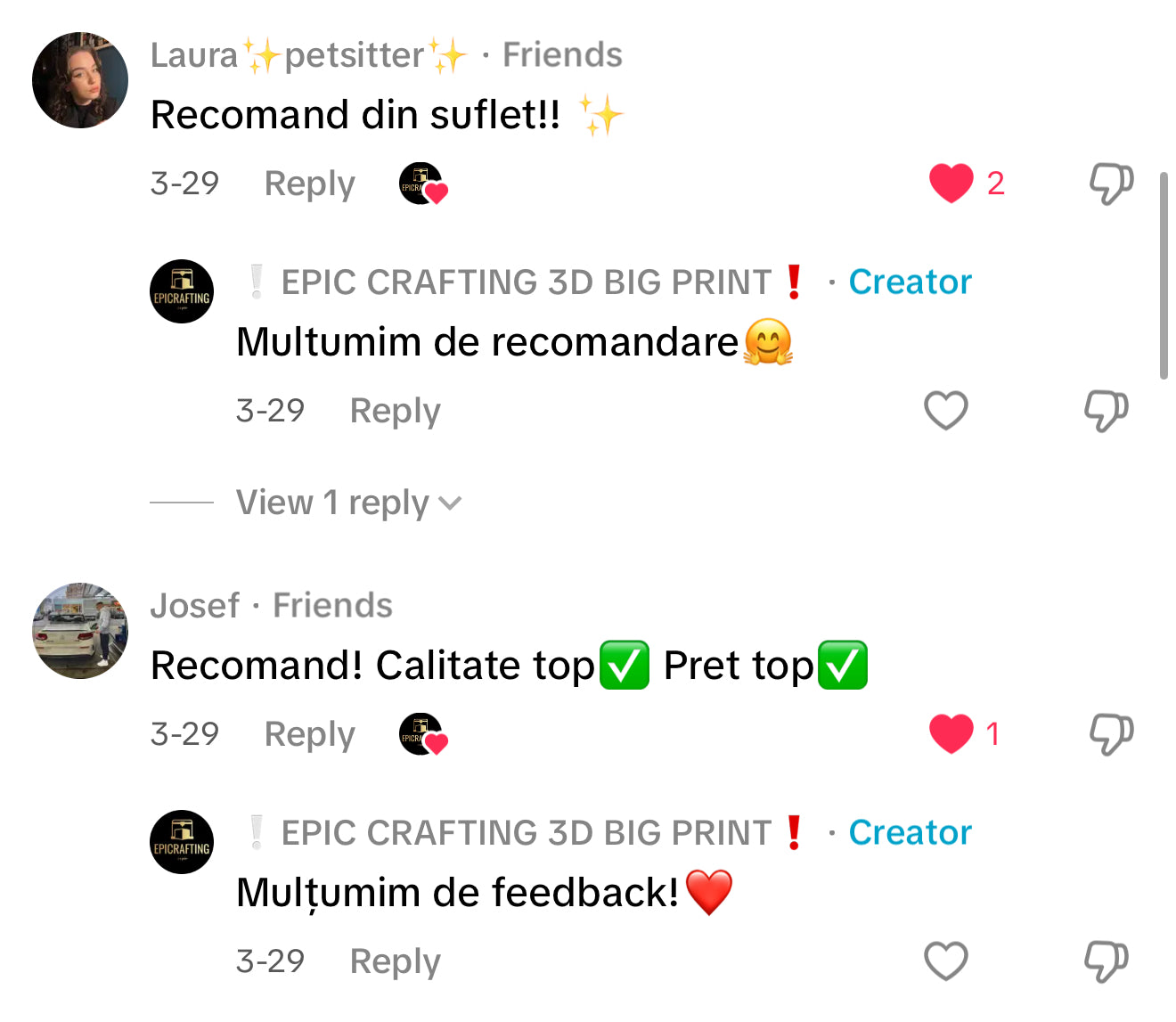Reply to 'Mulțumim de feedback' comment
Viewport: 1176px width, 1022px height.
pyautogui.click(x=395, y=961)
